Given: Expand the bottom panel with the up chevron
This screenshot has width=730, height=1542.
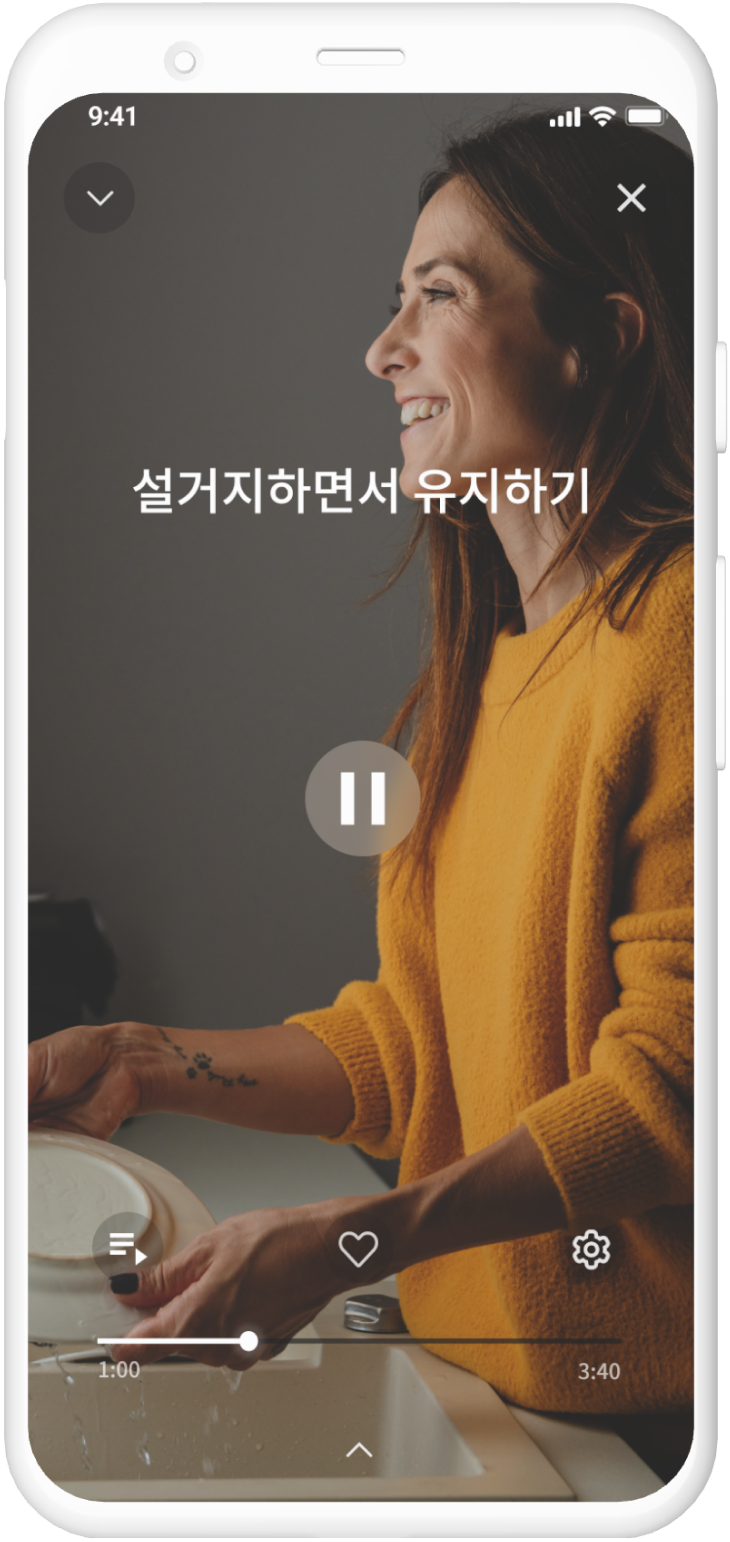Looking at the screenshot, I should click(x=359, y=1449).
